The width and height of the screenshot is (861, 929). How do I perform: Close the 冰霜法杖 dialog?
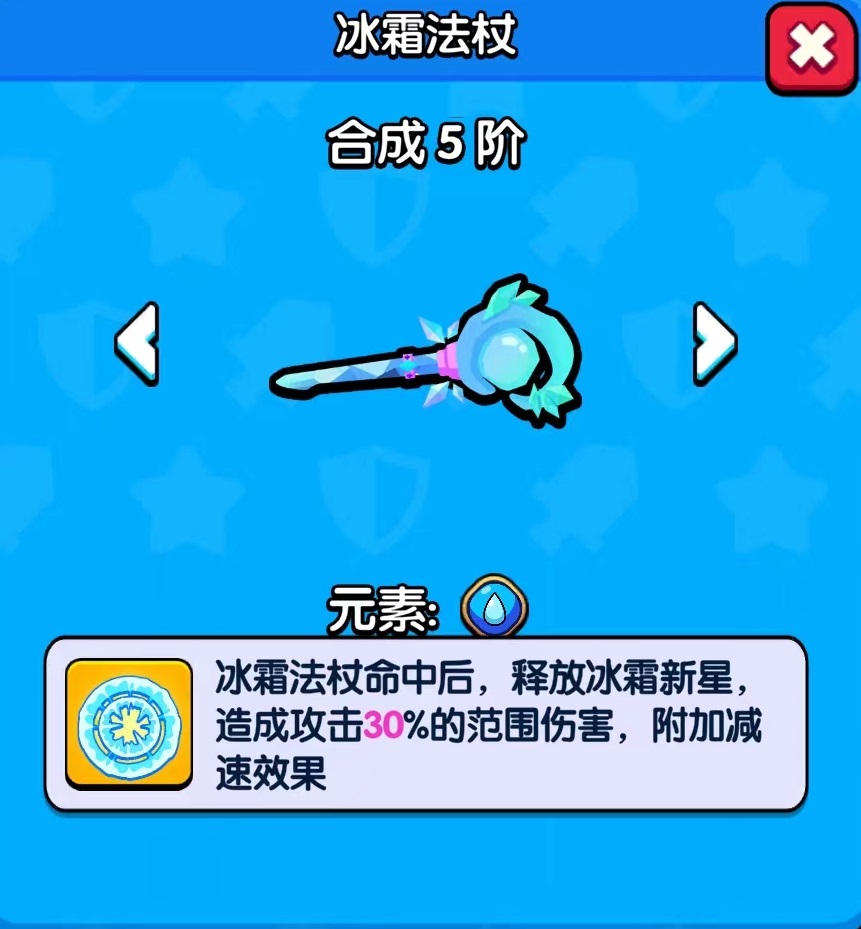point(811,46)
